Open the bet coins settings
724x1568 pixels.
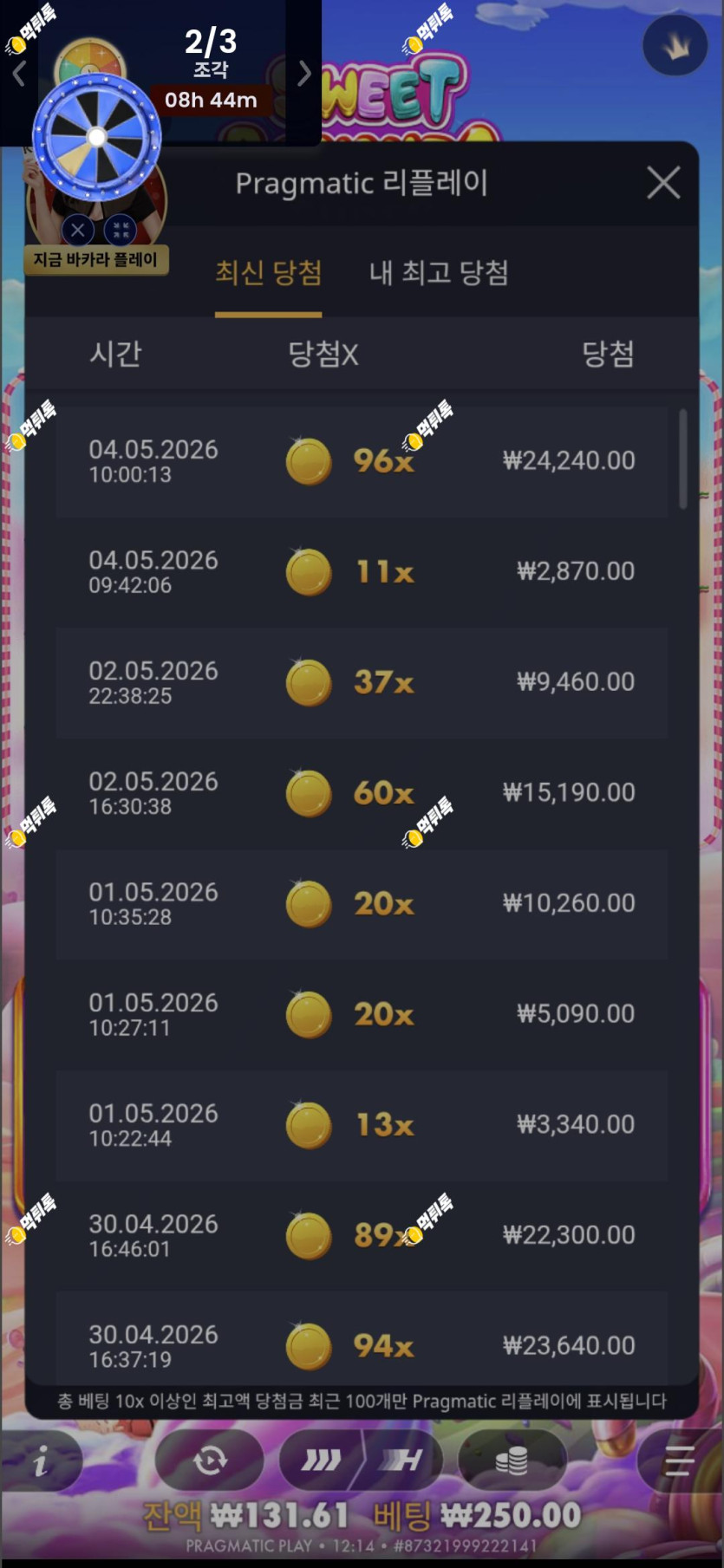click(512, 1461)
